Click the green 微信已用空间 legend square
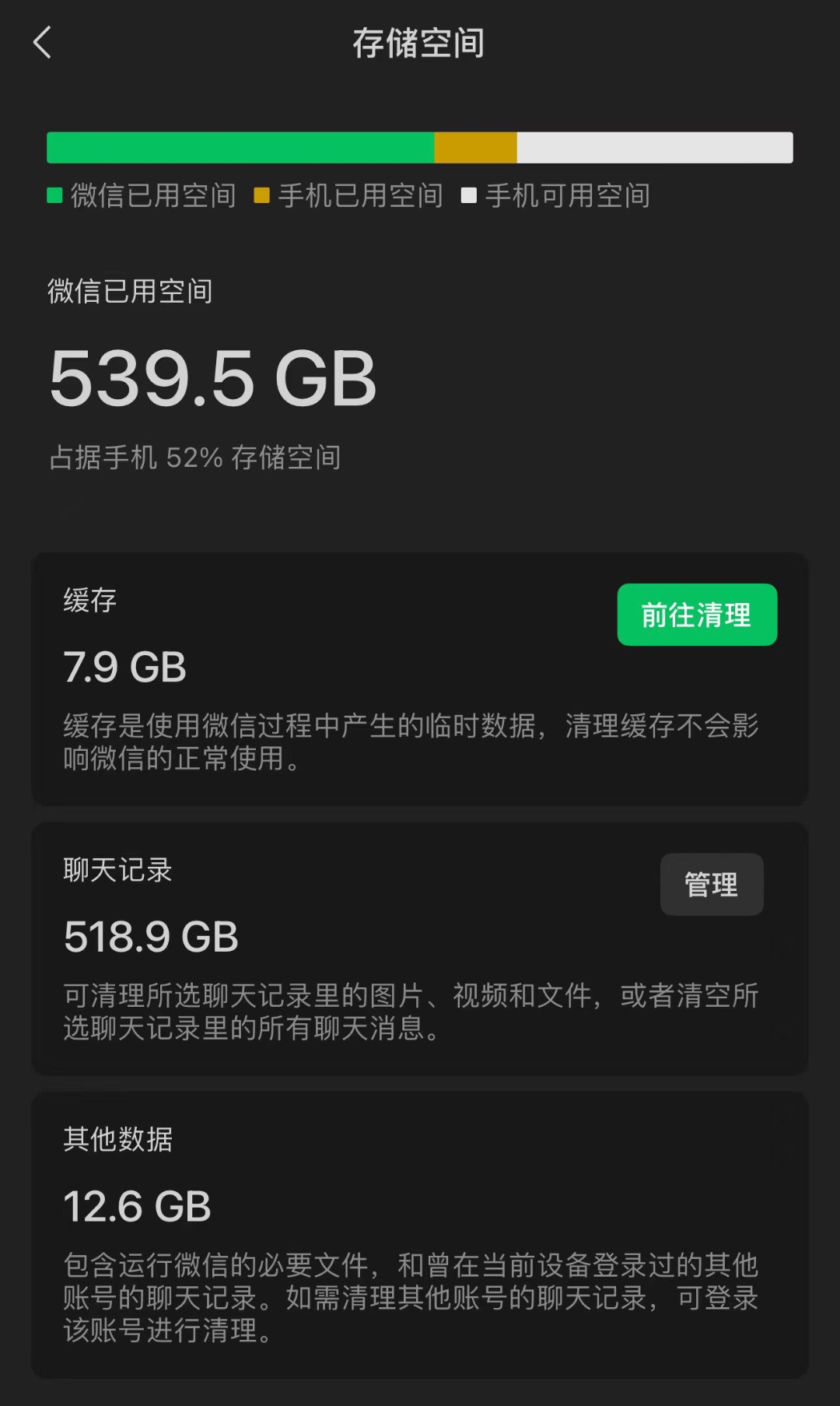Image resolution: width=840 pixels, height=1406 pixels. 54,196
